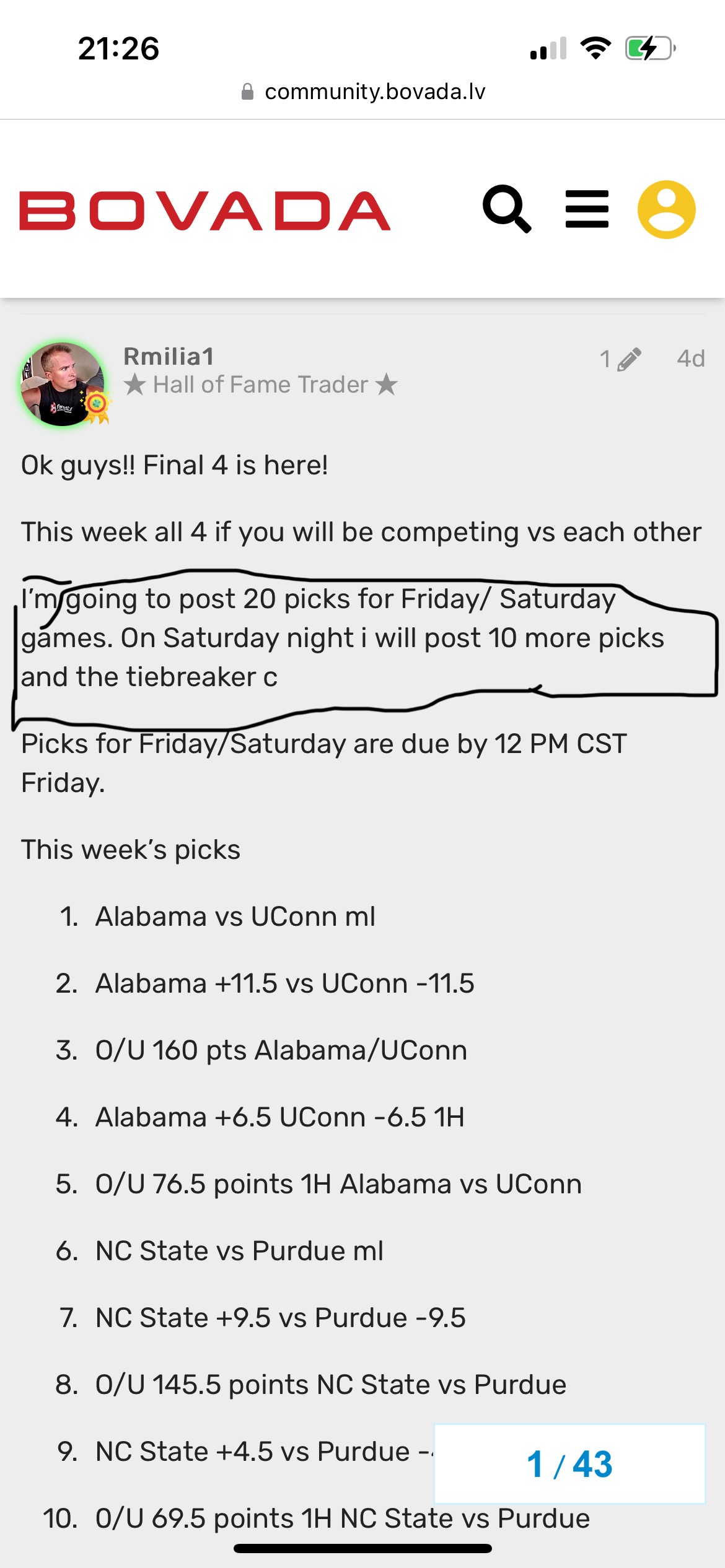Open the 4d post date link

point(690,359)
